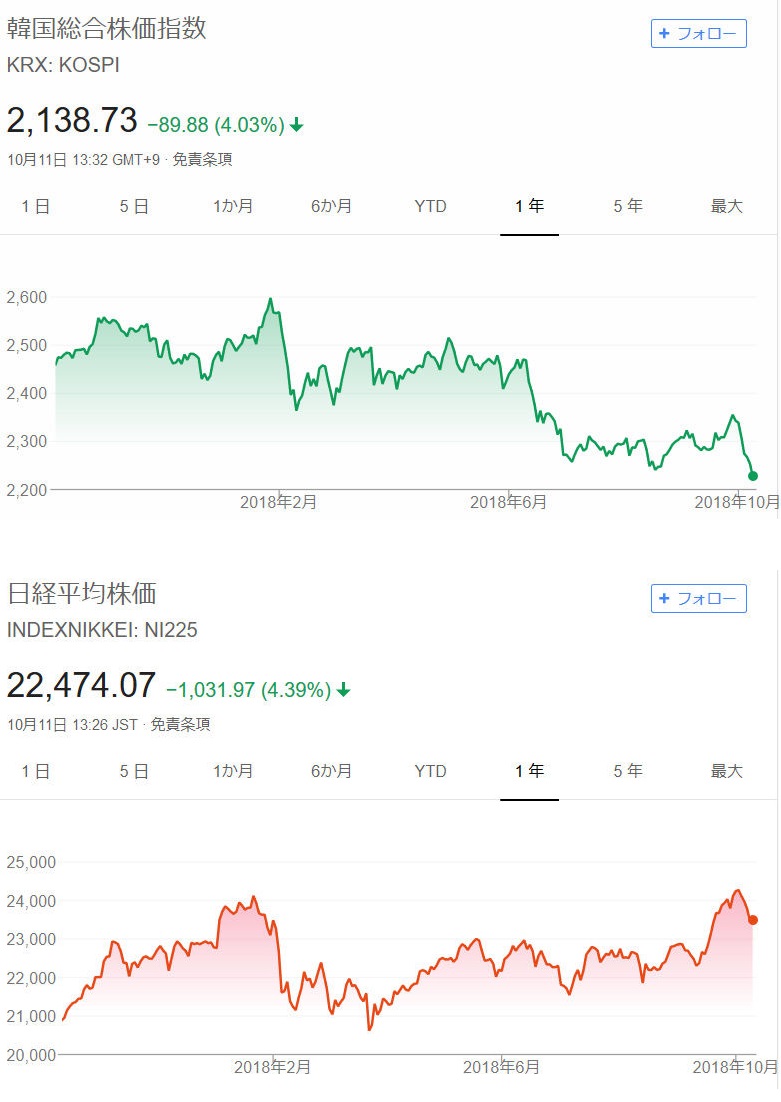This screenshot has width=781, height=1102.
Task: View the Nikkei 6か月 range
Action: [331, 772]
